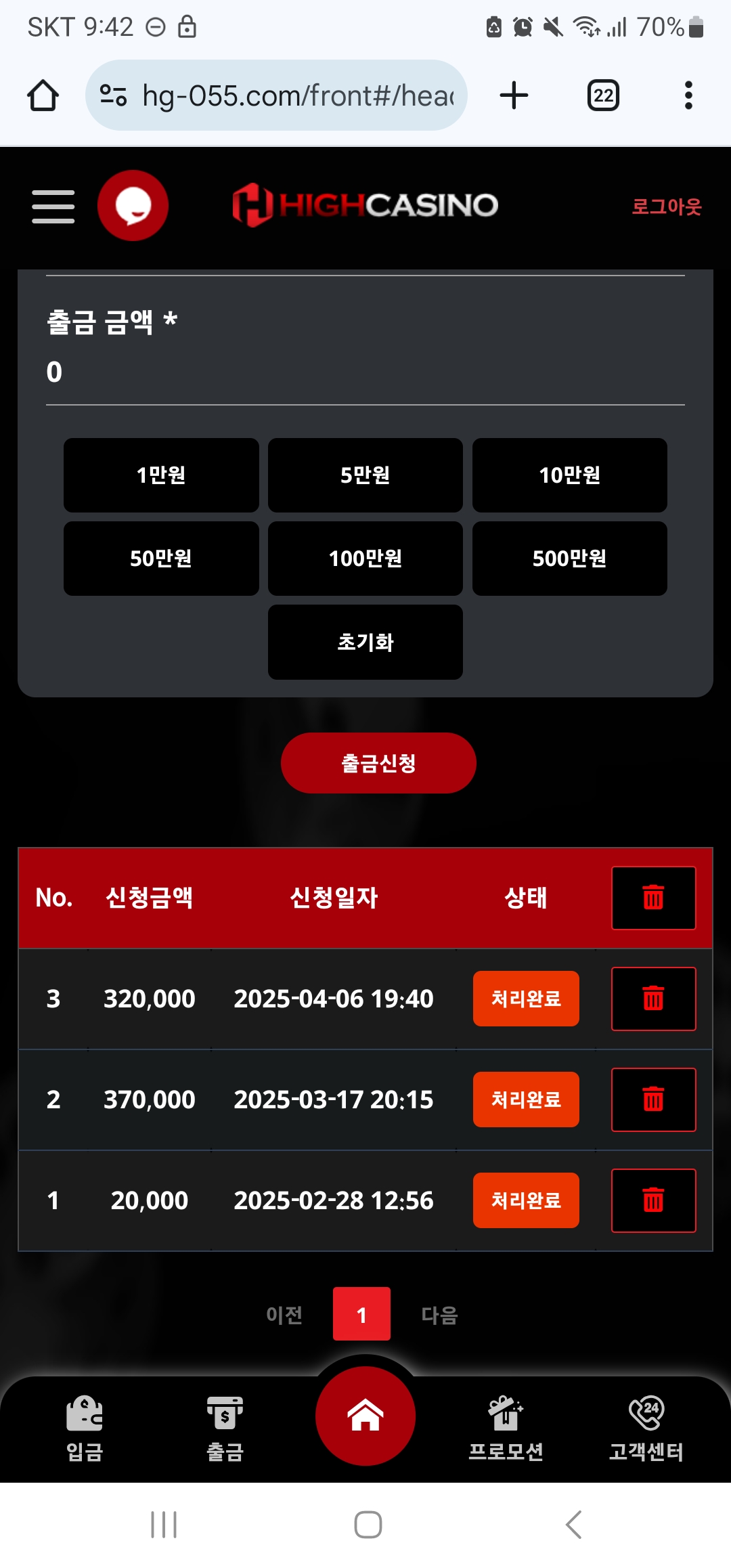Delete all records via header trash icon

pos(654,898)
